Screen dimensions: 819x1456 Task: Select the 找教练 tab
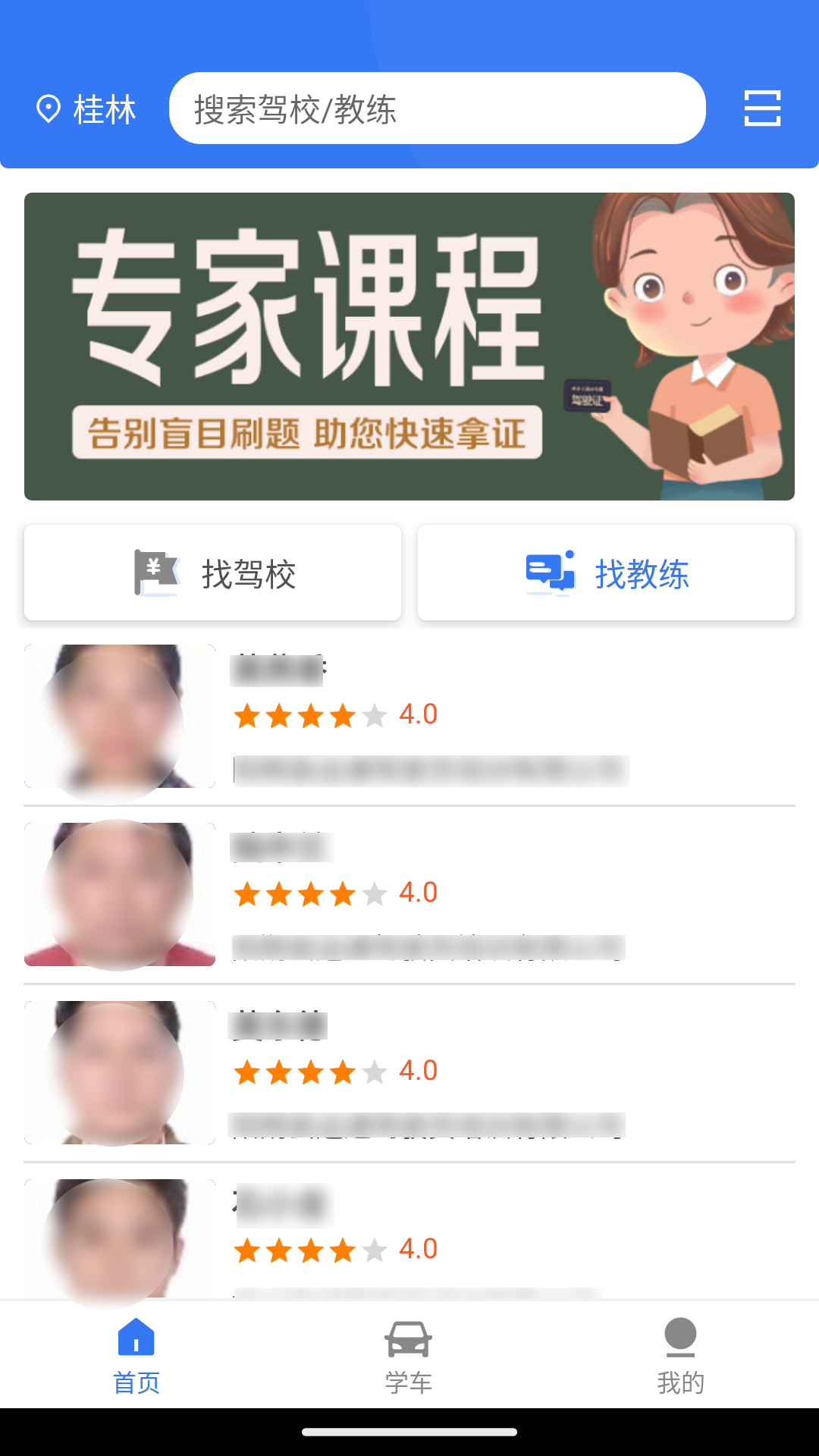click(x=606, y=573)
